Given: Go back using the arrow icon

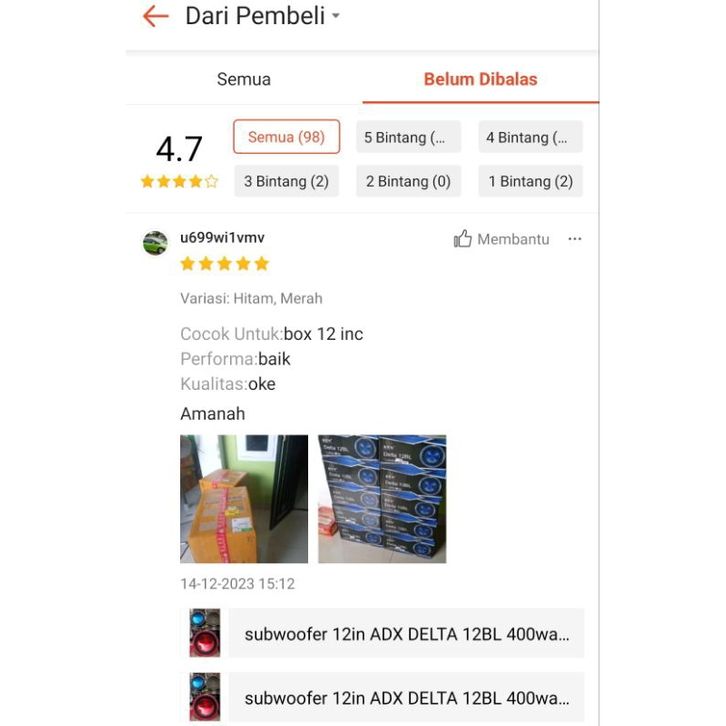Looking at the screenshot, I should [x=155, y=16].
